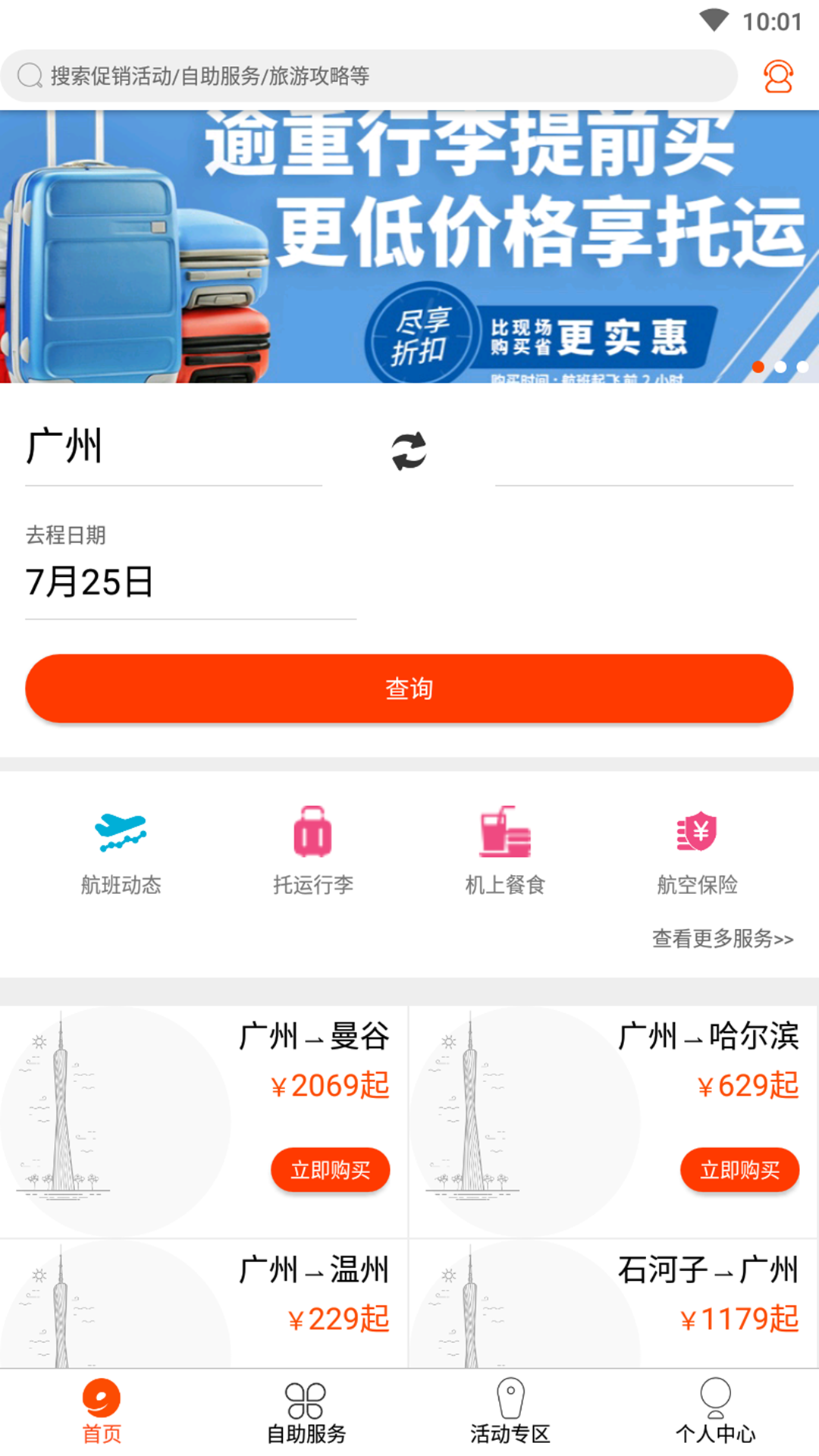Screen dimensions: 819x1456
Task: Swap departure and destination cities with exchange icon
Action: point(409,449)
